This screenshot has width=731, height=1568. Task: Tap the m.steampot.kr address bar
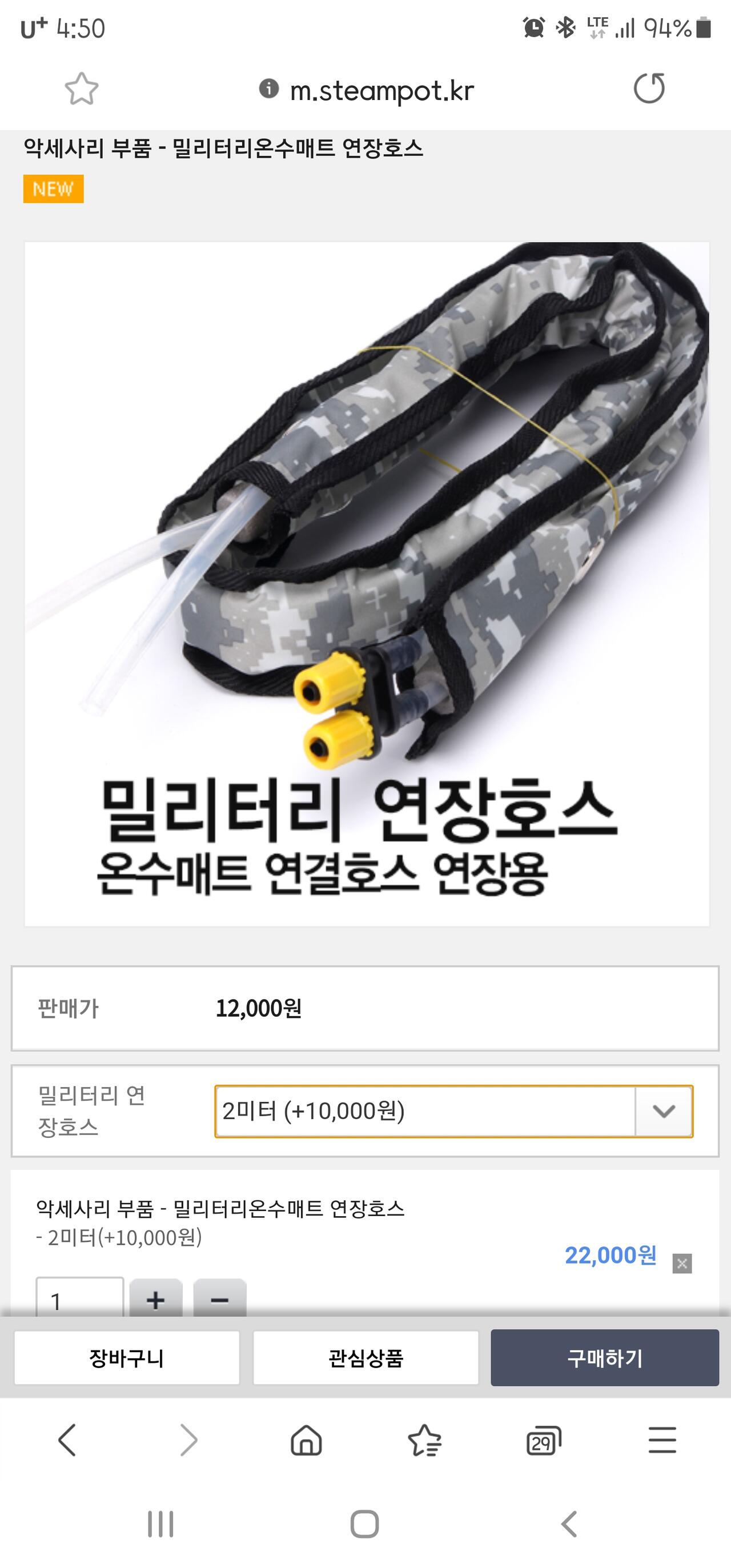(366, 90)
